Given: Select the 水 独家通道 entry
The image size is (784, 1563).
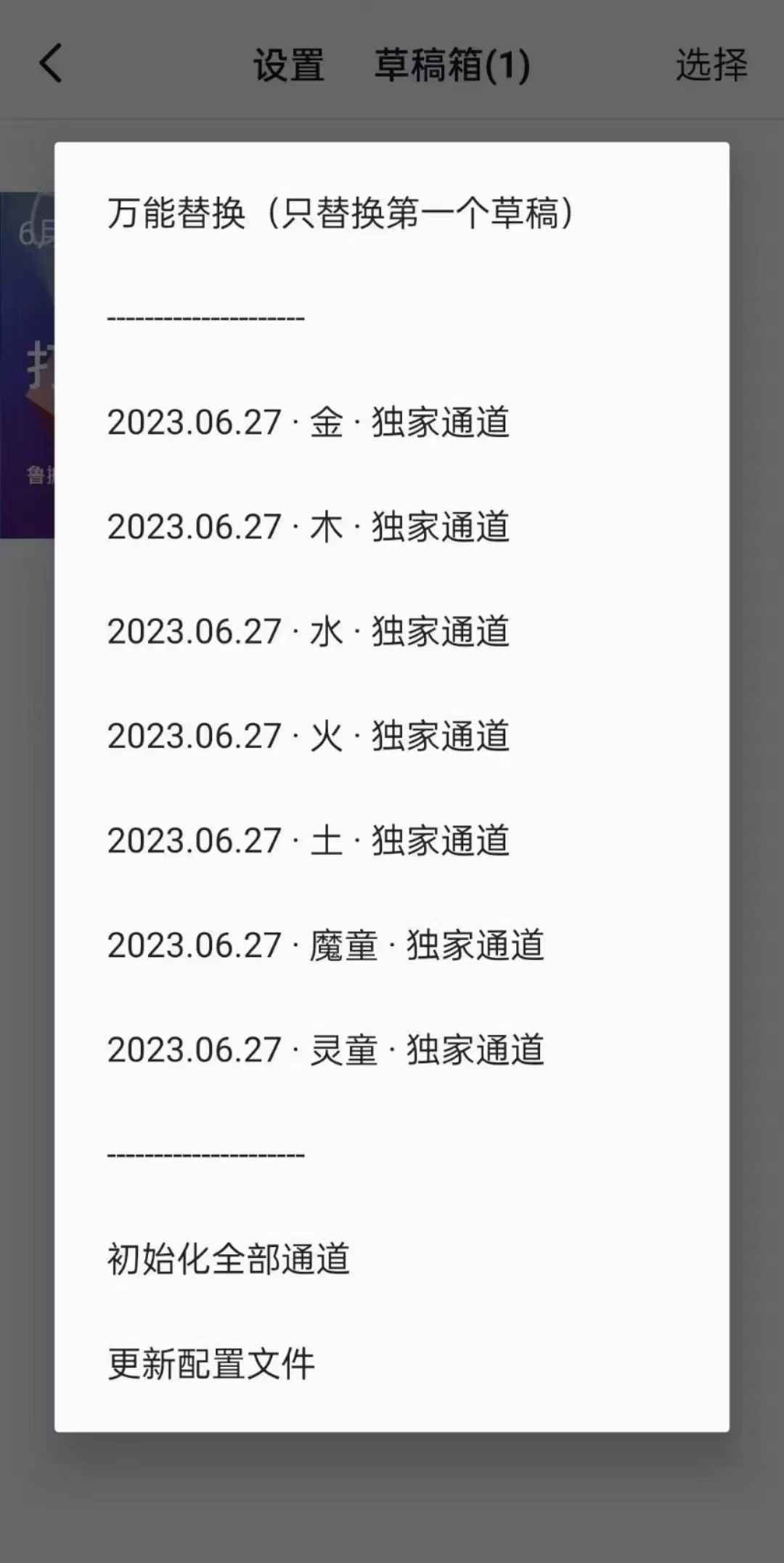Looking at the screenshot, I should coord(309,632).
